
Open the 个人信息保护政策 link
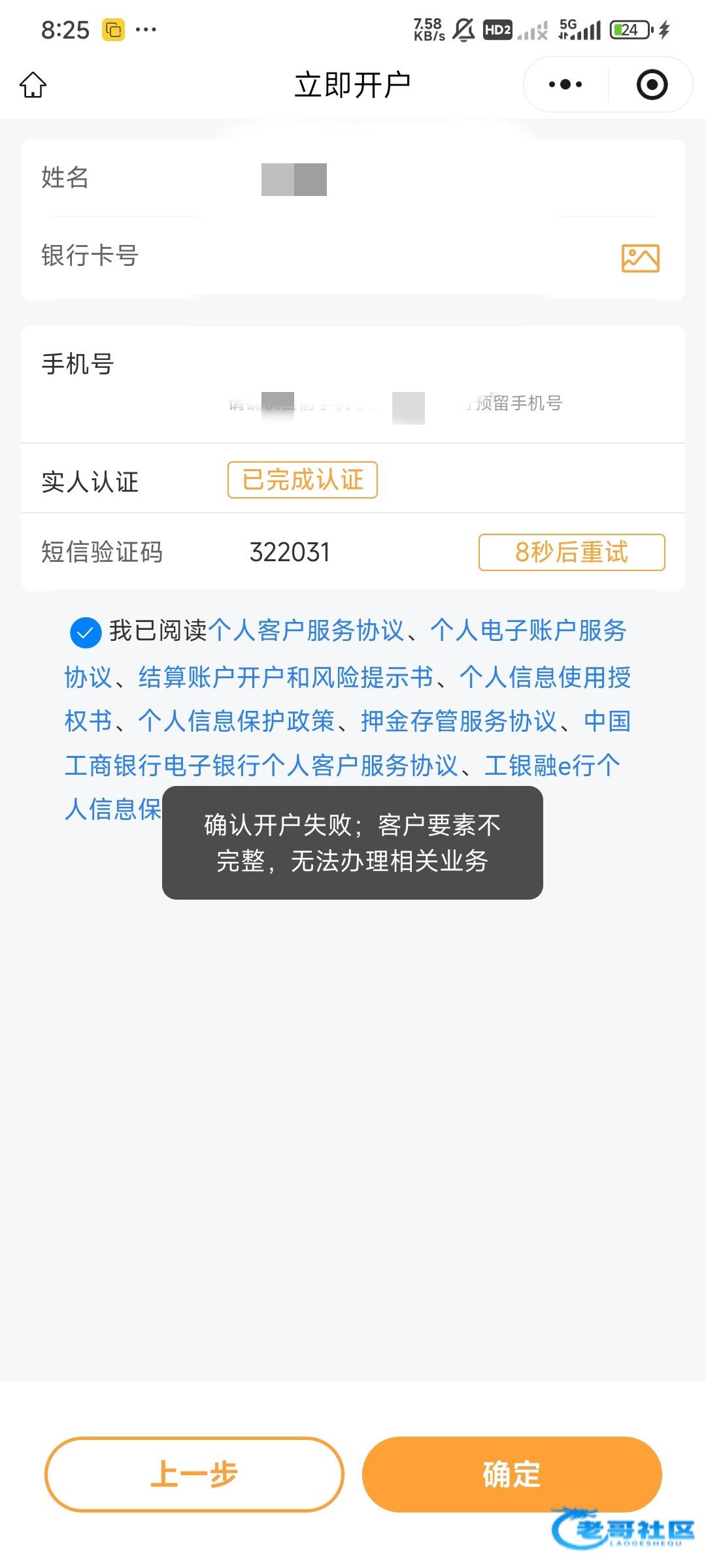click(237, 721)
